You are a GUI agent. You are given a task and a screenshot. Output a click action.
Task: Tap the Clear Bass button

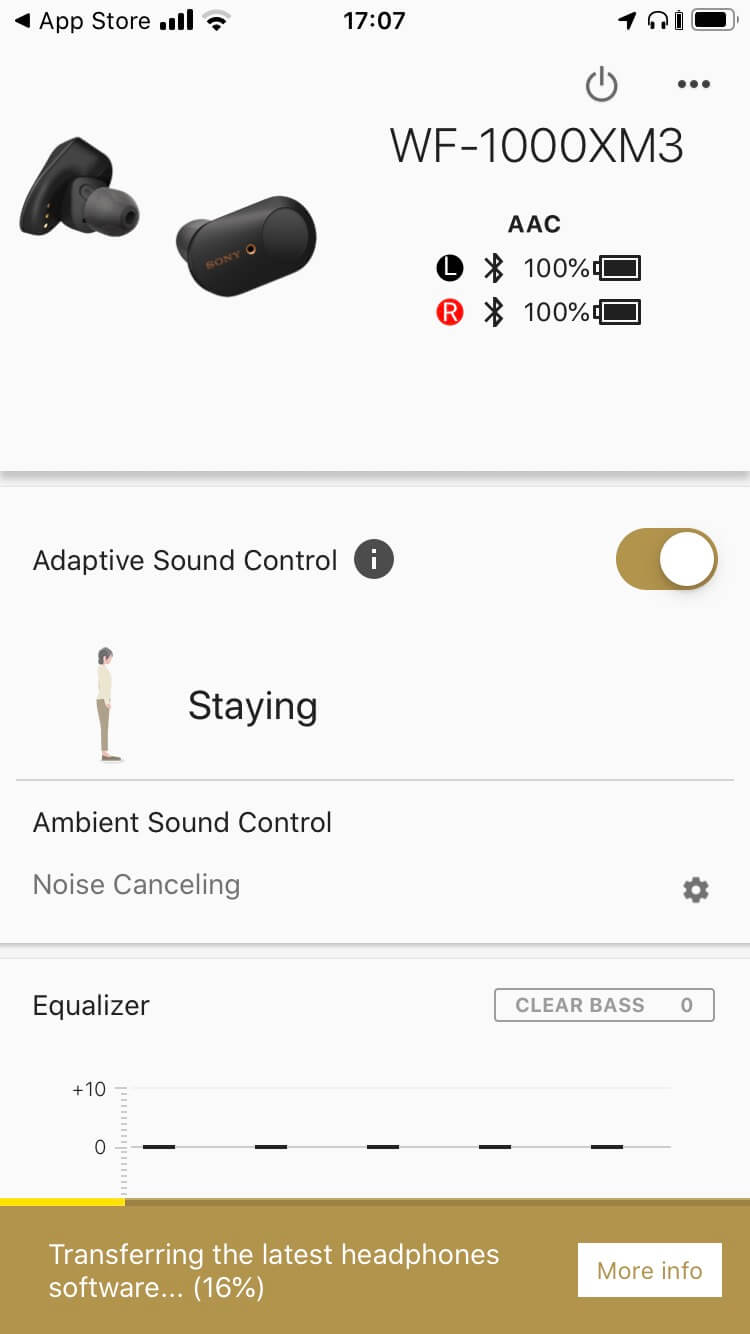click(604, 1005)
